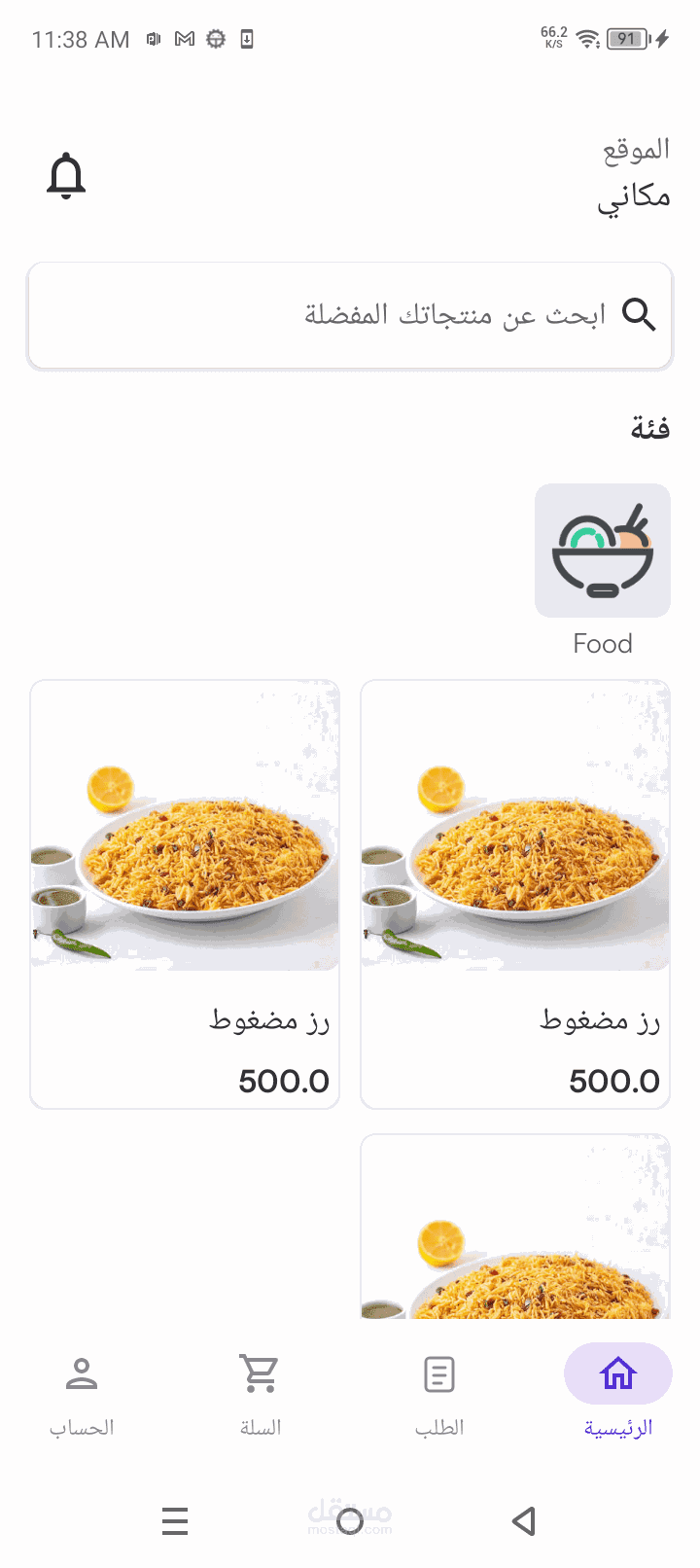This screenshot has width=700, height=1568.
Task: Open the Food category
Action: [603, 552]
